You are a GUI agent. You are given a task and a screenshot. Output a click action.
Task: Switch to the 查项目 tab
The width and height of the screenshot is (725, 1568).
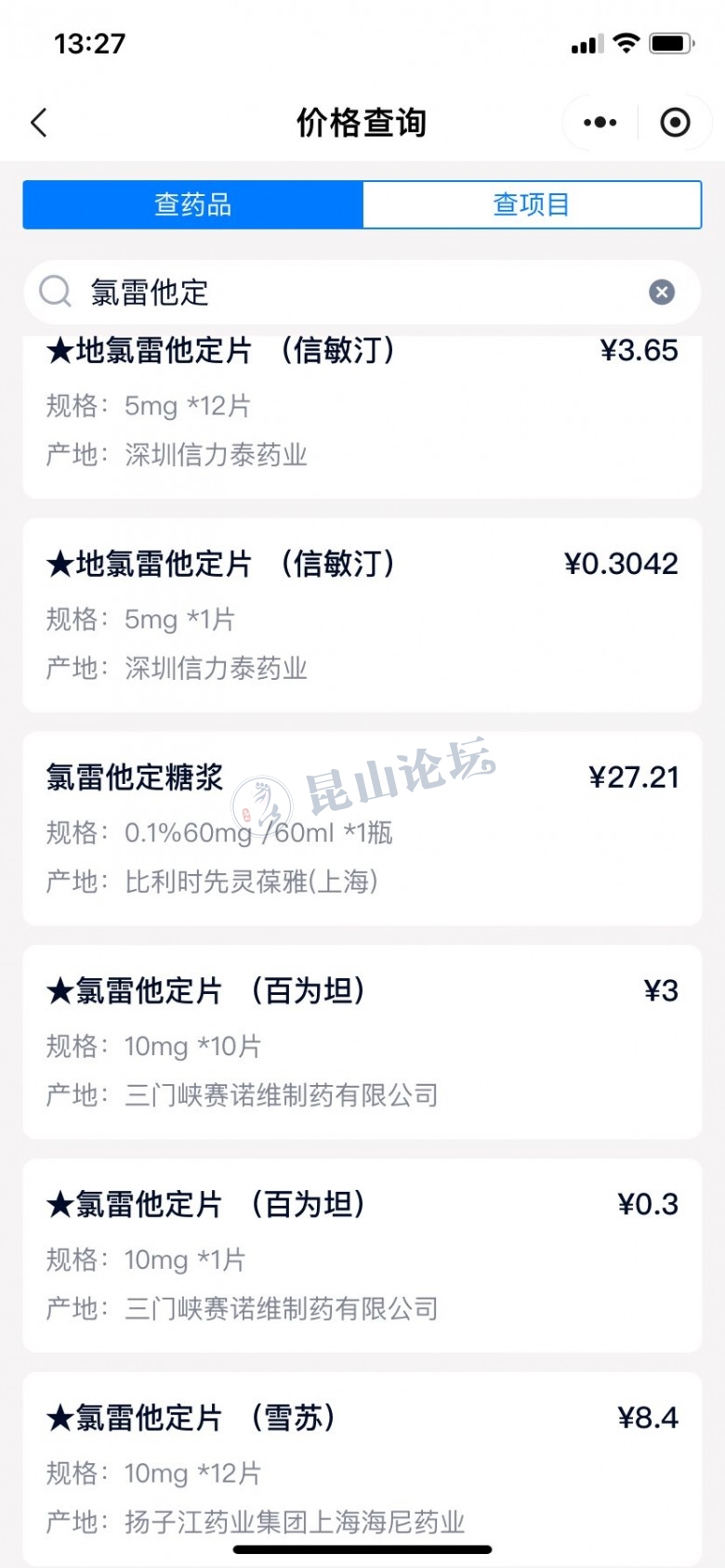point(532,204)
